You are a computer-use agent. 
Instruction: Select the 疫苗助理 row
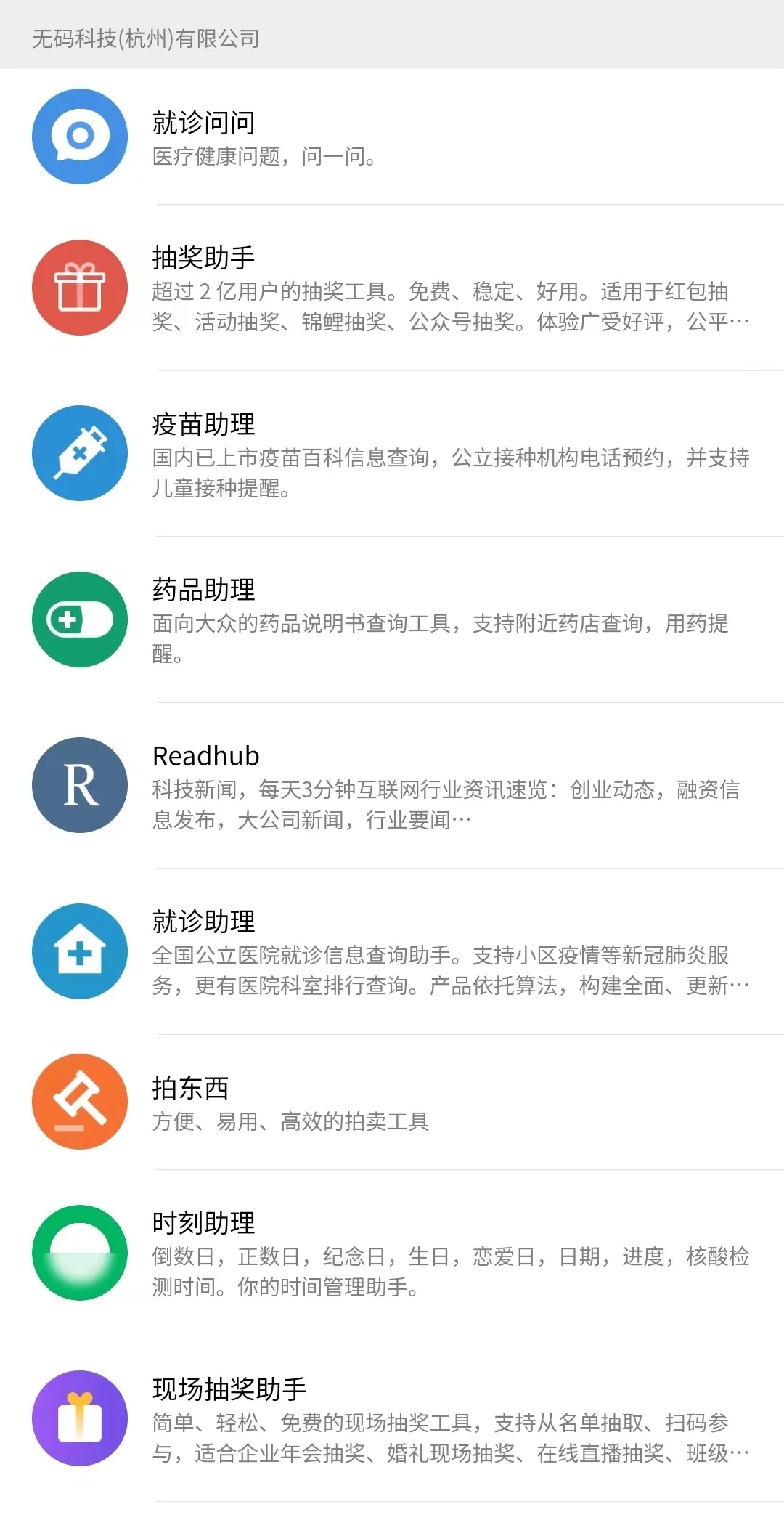pyautogui.click(x=392, y=454)
